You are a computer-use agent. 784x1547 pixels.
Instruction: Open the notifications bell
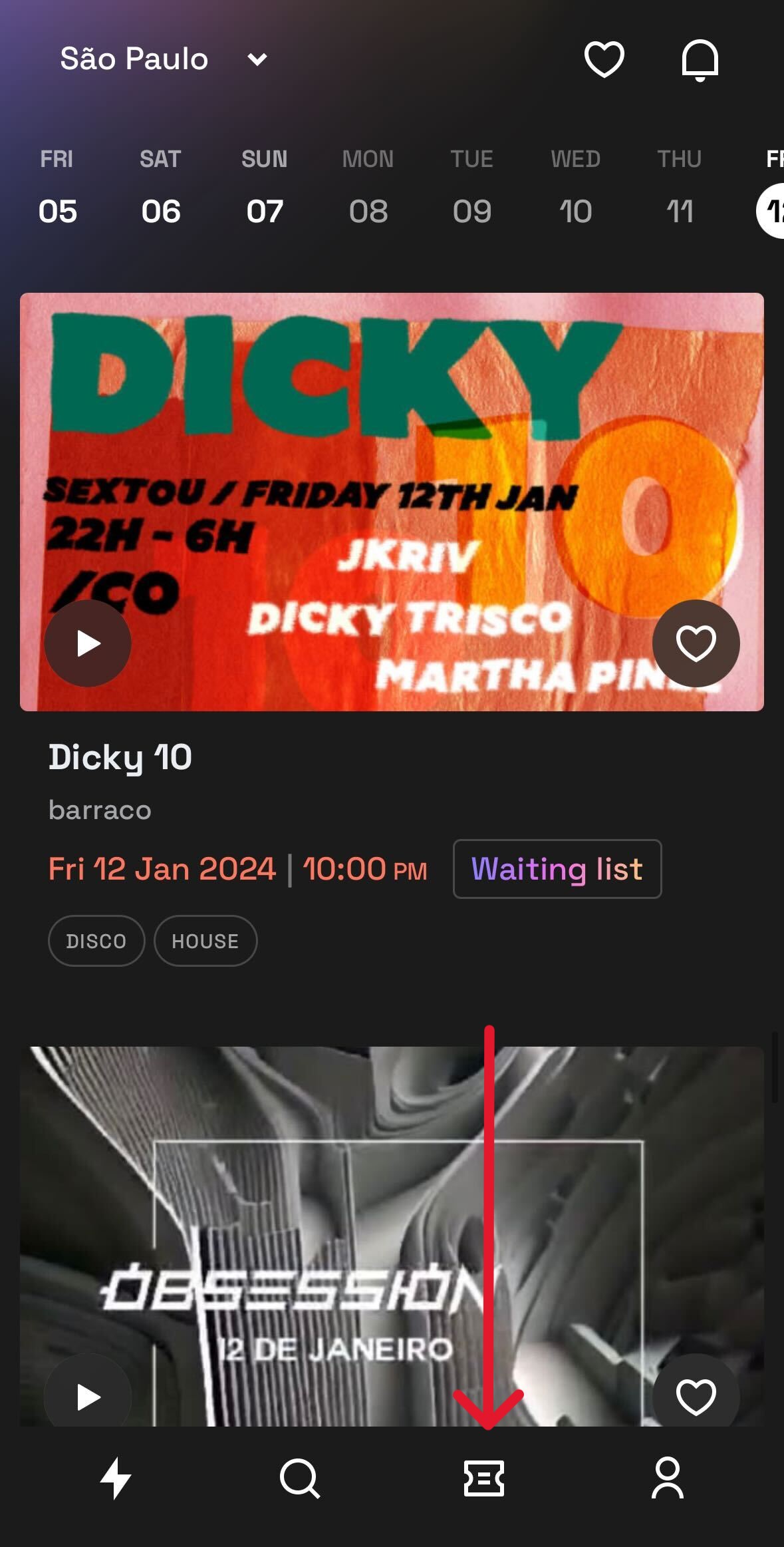[x=700, y=60]
